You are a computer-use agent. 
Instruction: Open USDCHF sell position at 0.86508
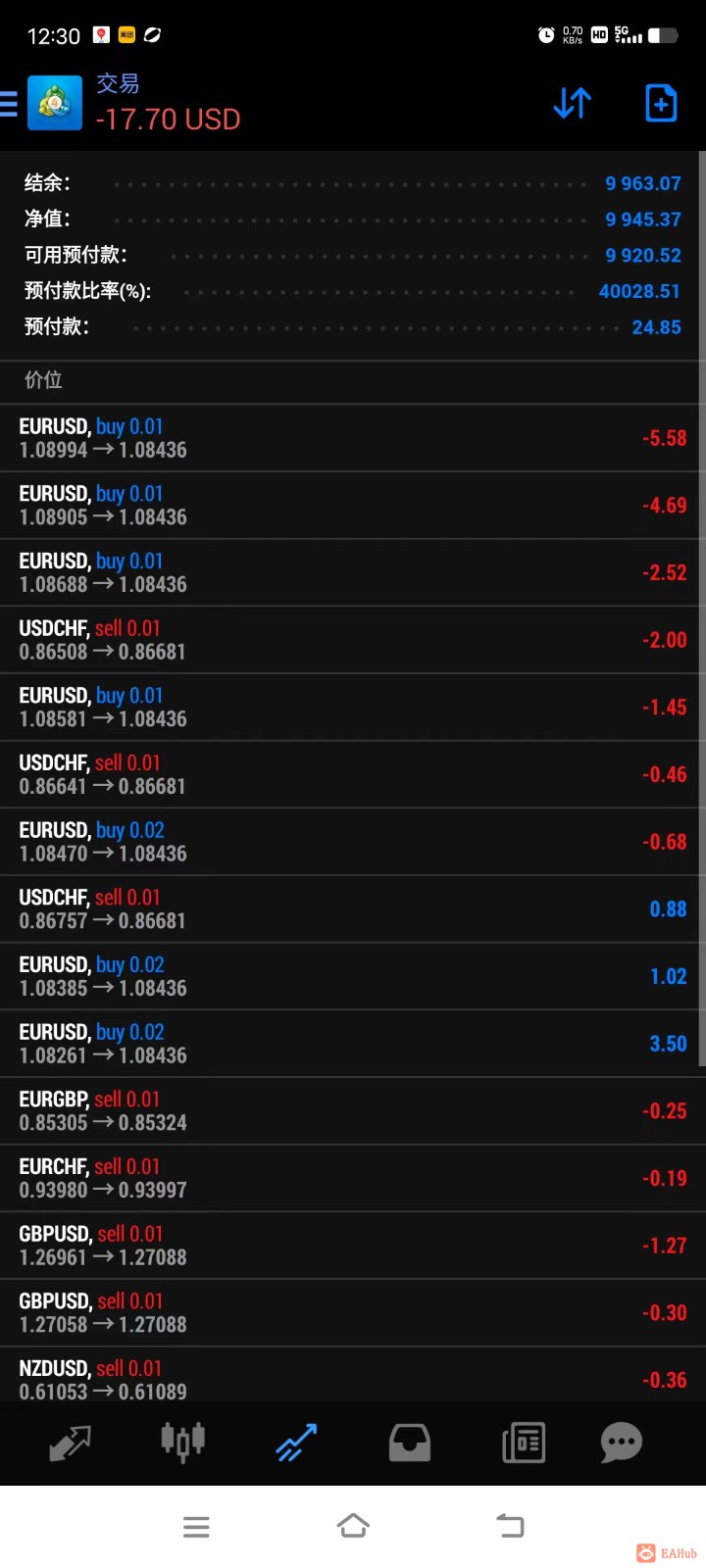353,640
